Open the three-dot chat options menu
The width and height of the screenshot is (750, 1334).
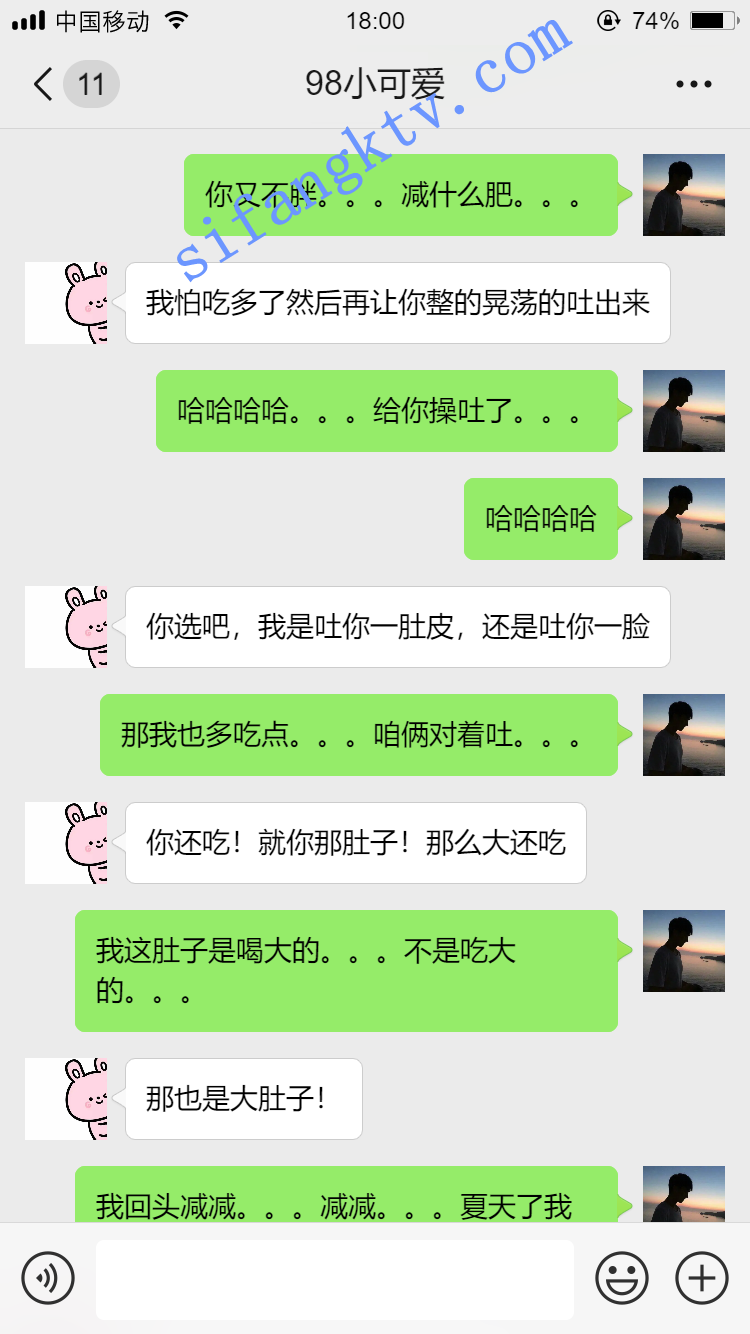[693, 85]
